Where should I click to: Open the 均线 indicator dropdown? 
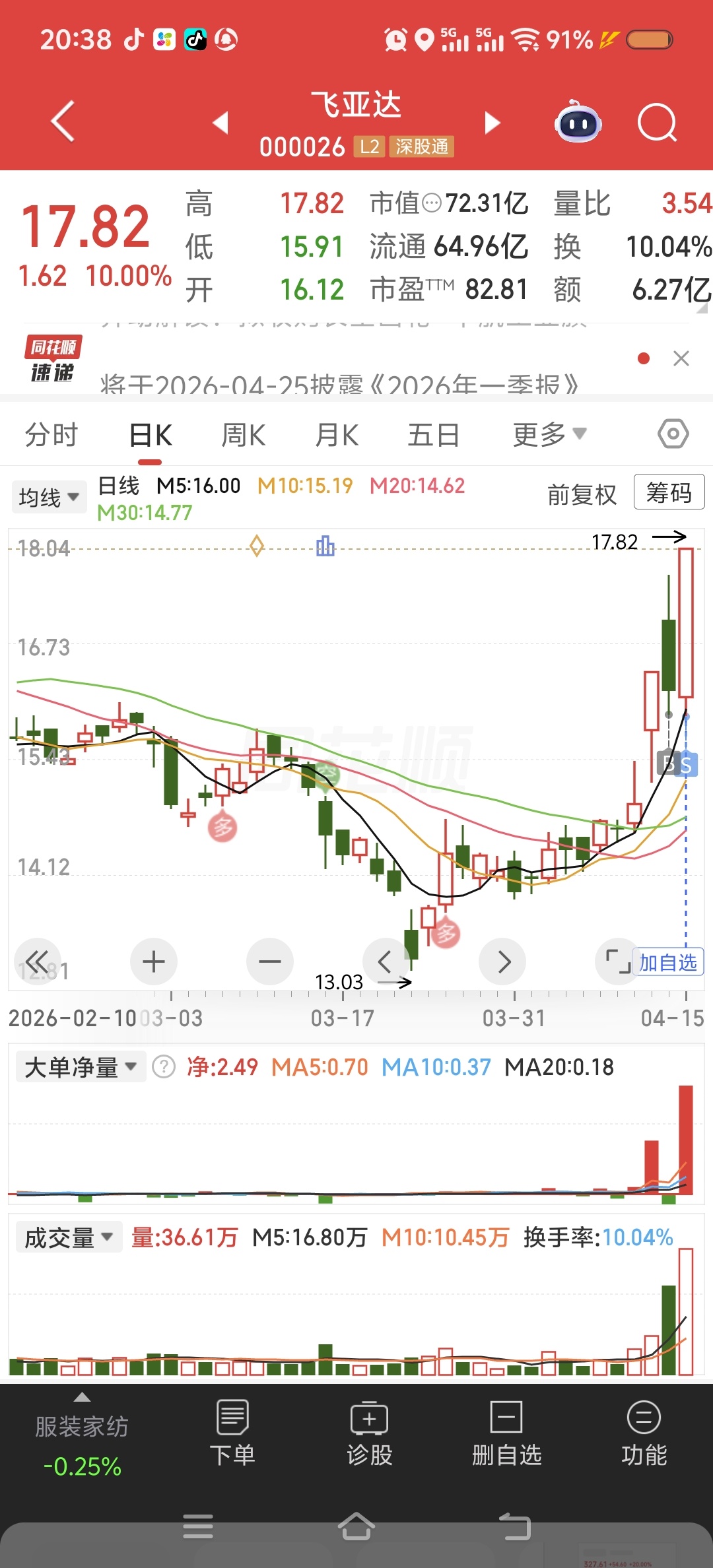coord(49,497)
